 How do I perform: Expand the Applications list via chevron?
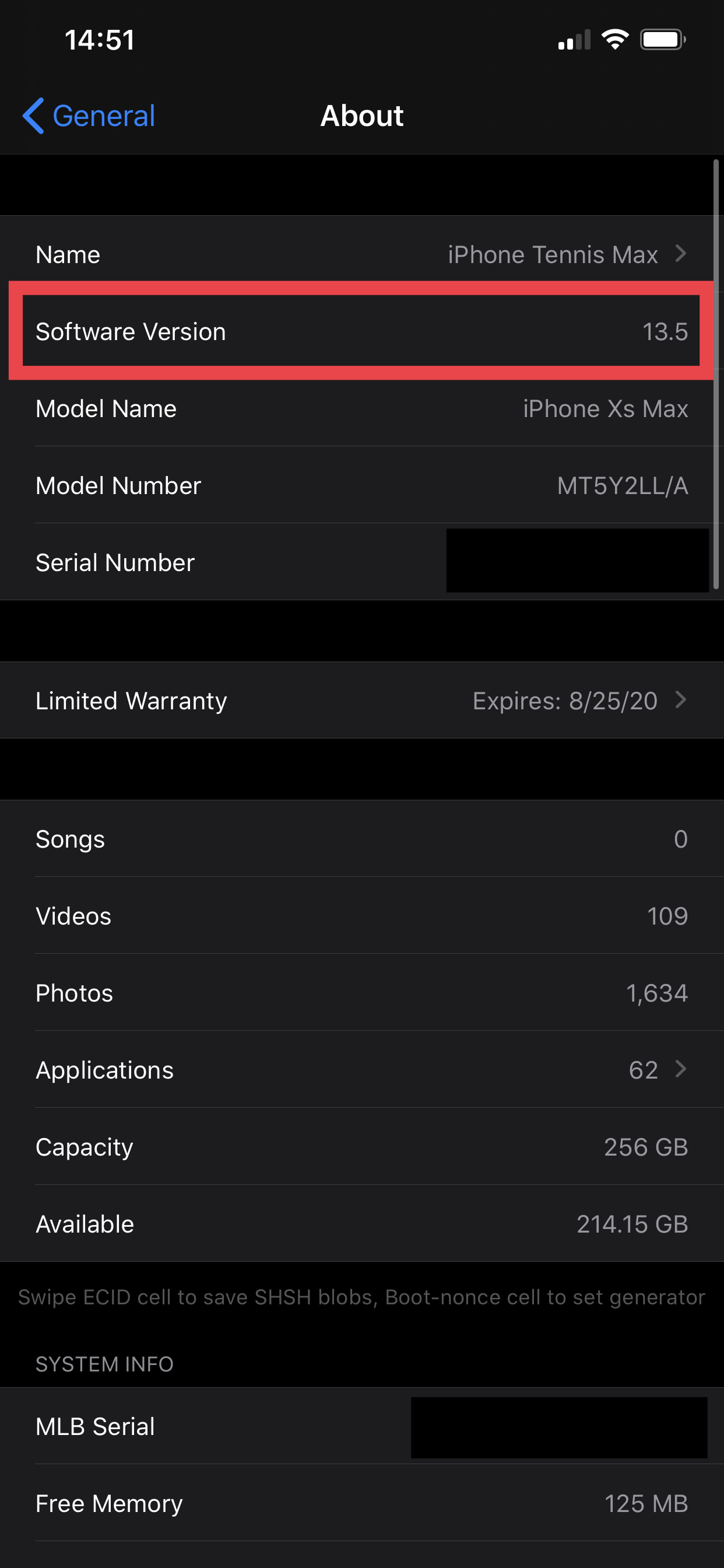click(x=681, y=1069)
